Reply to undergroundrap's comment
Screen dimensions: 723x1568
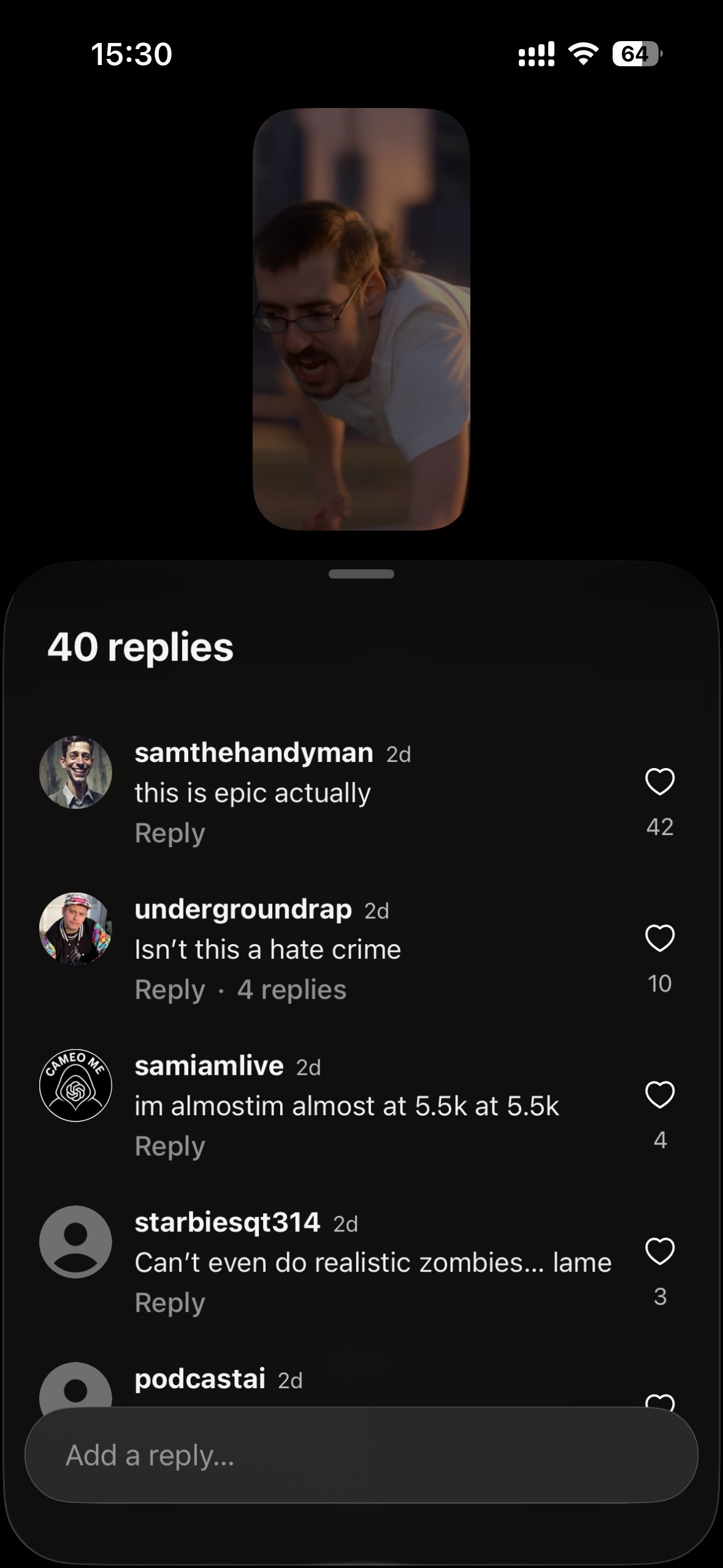point(170,990)
